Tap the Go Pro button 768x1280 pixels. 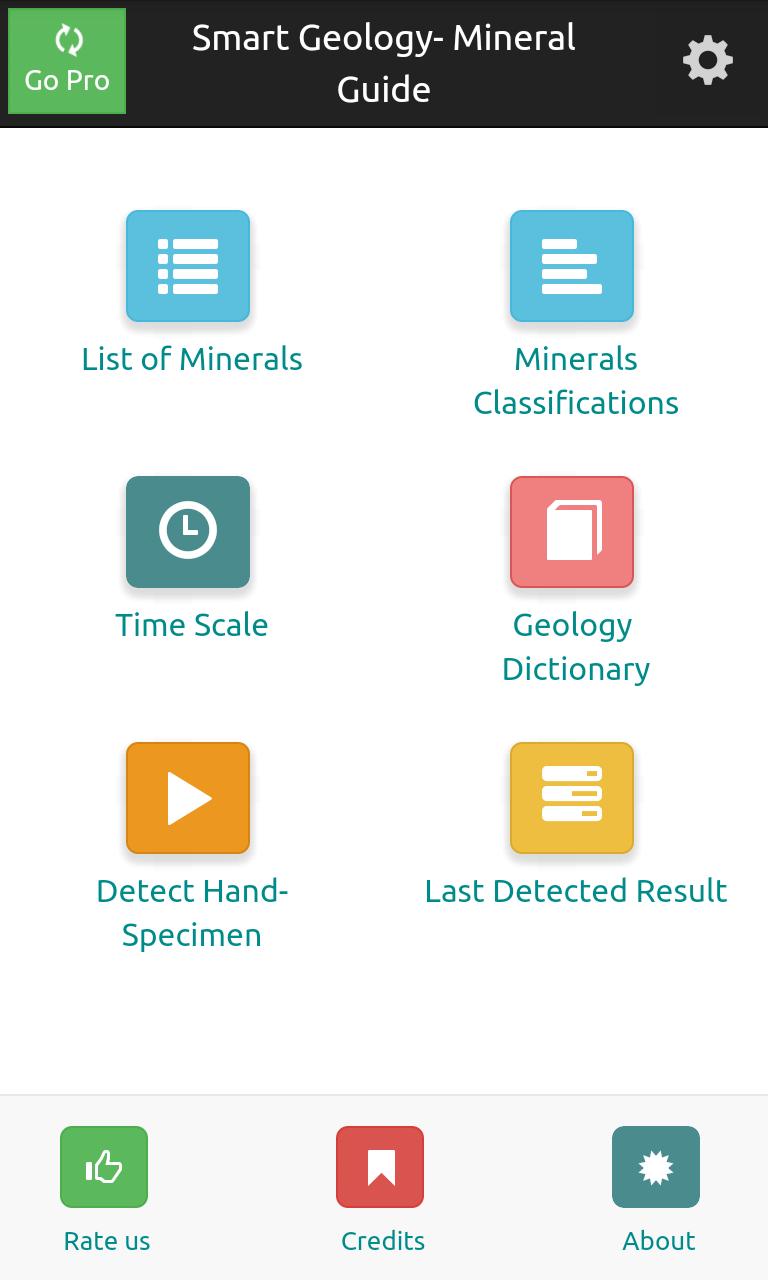click(x=66, y=60)
